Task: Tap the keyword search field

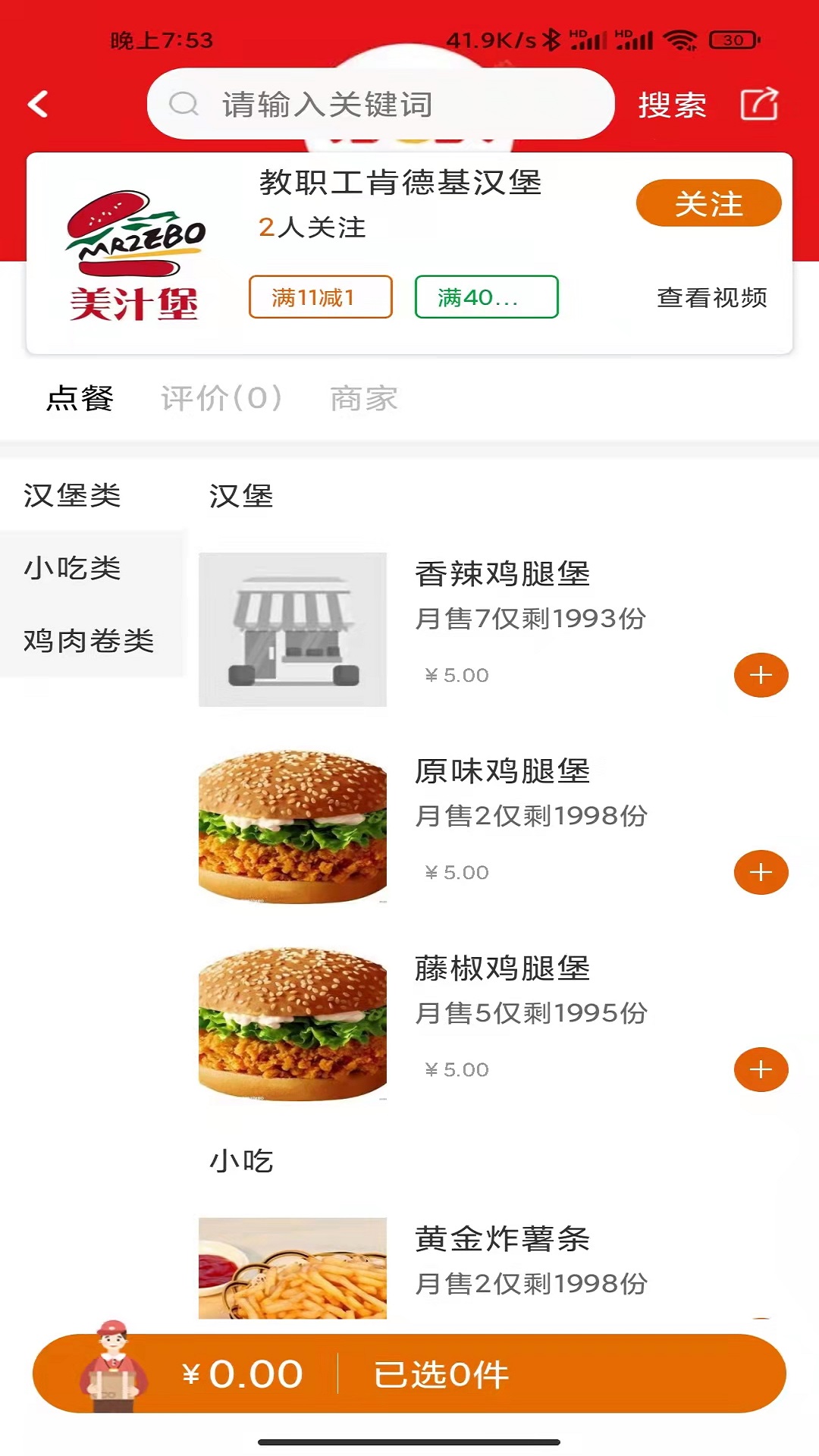Action: 380,104
